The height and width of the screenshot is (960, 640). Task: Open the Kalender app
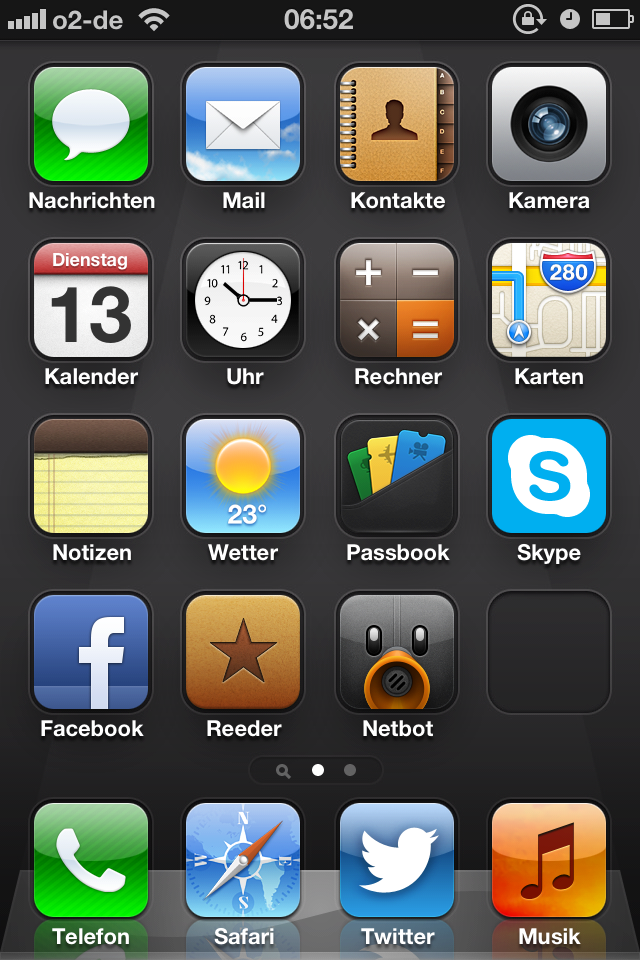pos(91,301)
